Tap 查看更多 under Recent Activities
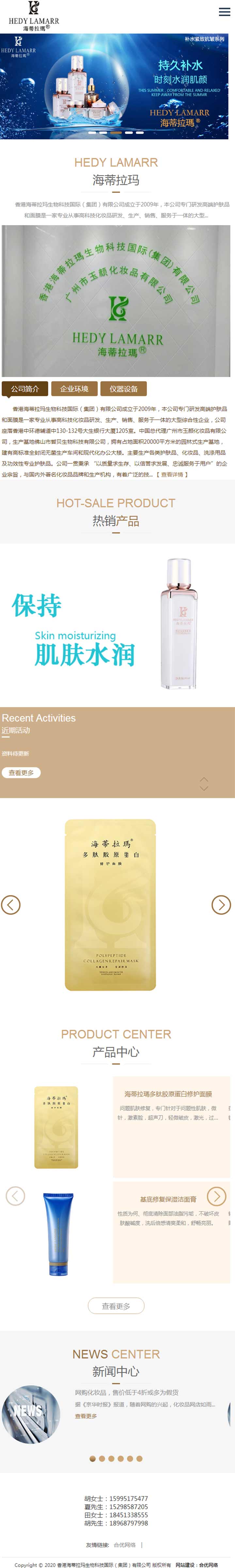The height and width of the screenshot is (1568, 235). click(21, 772)
